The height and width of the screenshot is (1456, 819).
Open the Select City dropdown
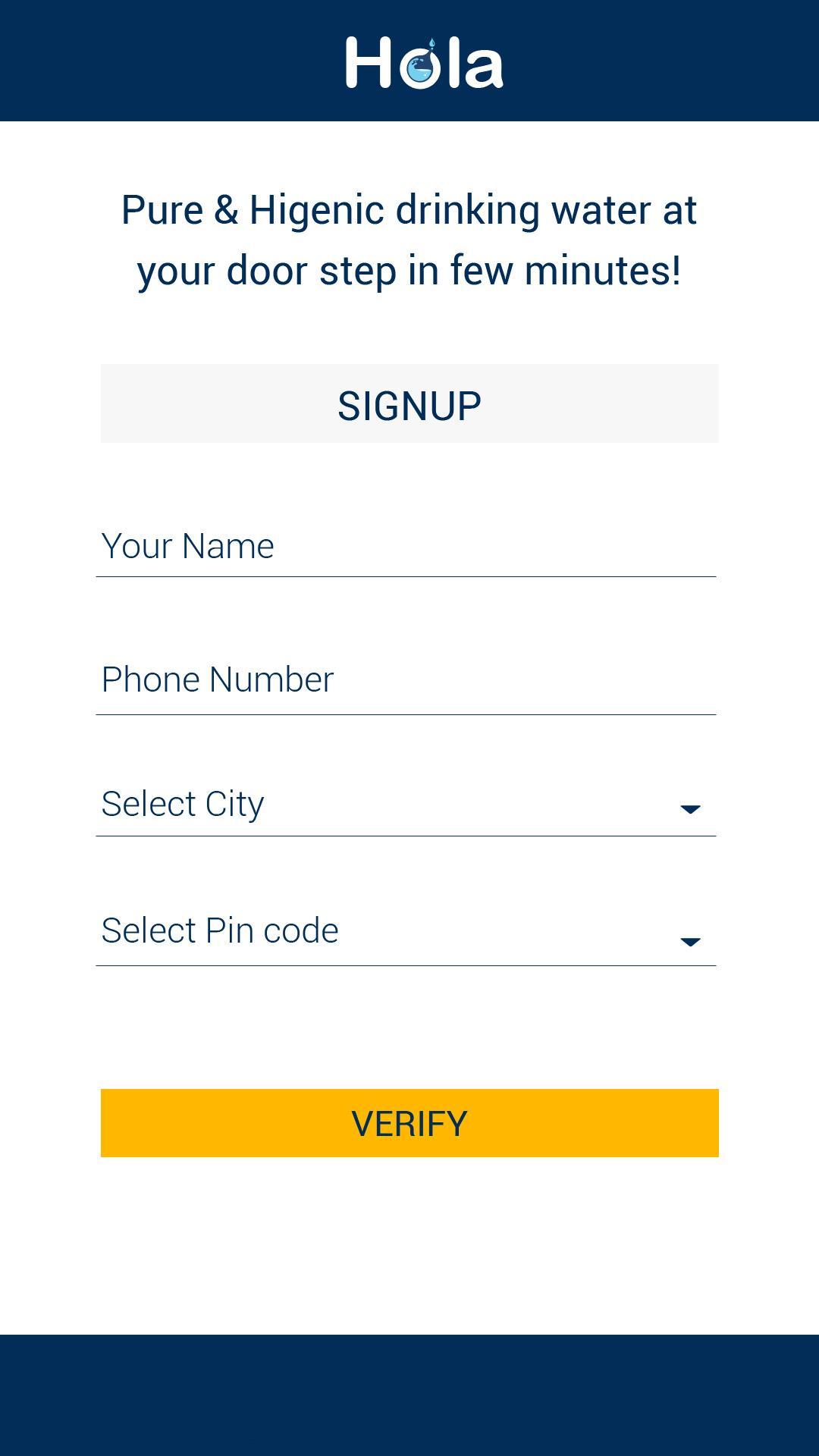point(406,805)
